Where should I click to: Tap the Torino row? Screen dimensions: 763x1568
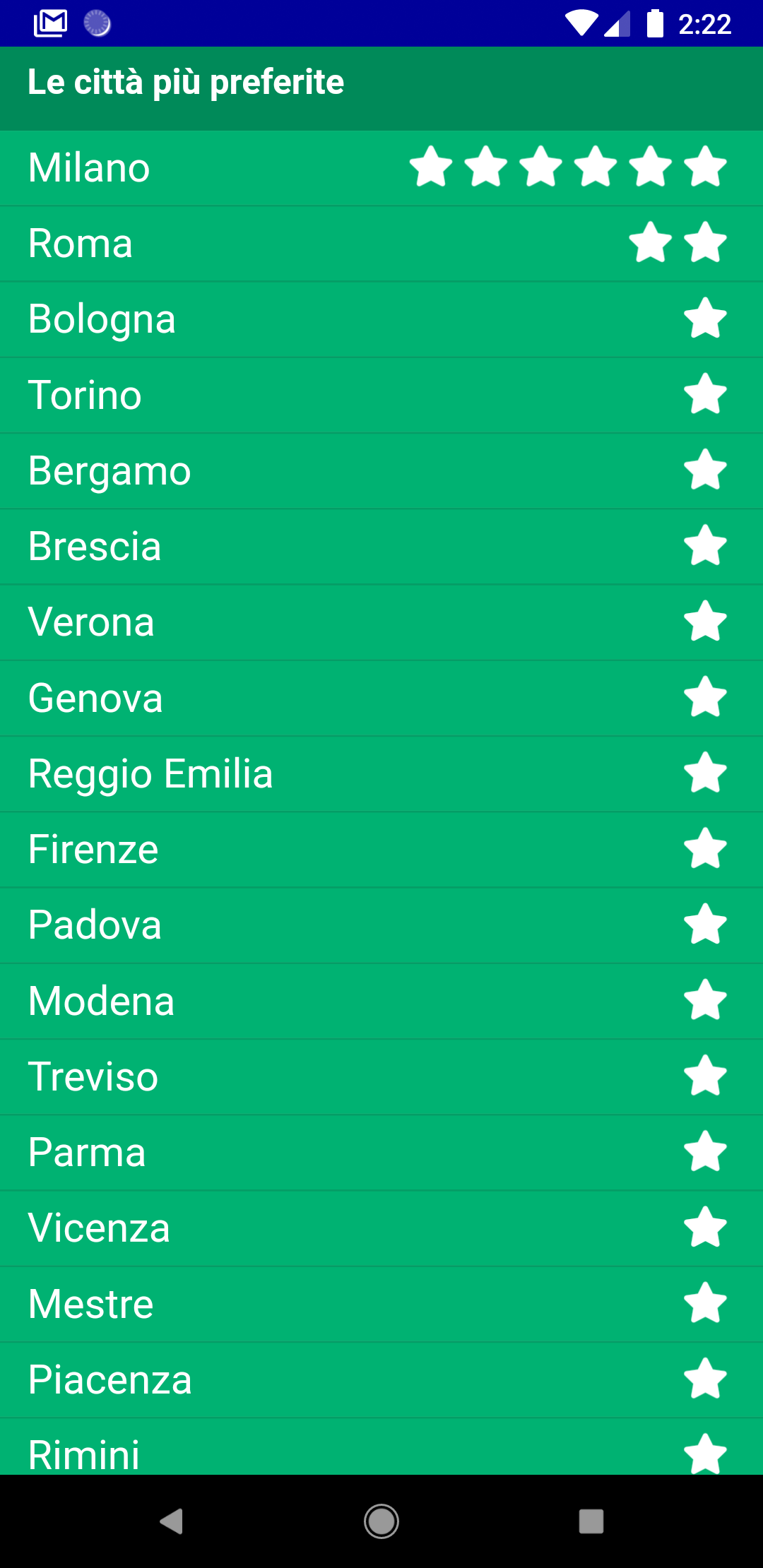[381, 395]
